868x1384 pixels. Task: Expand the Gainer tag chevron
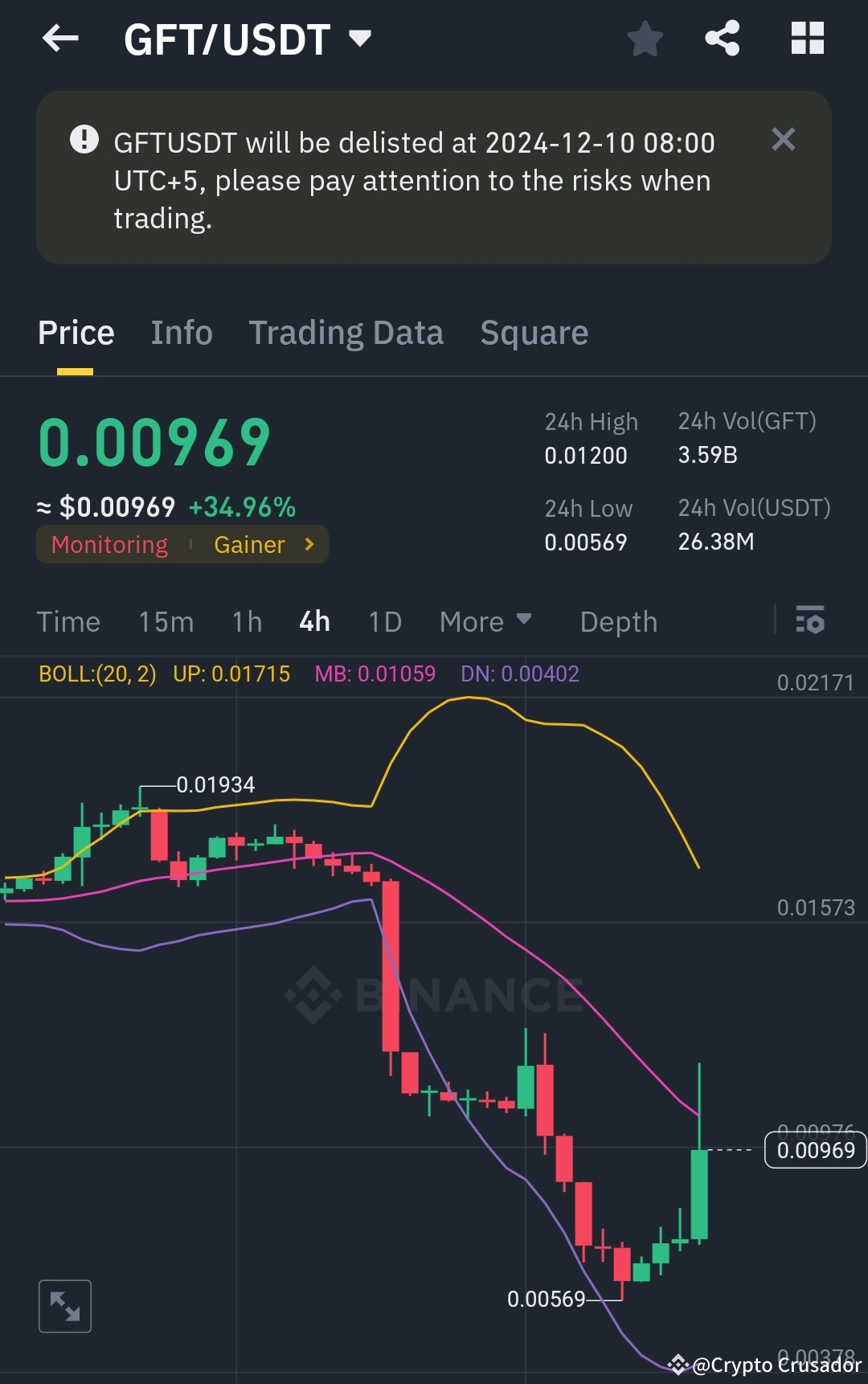click(x=308, y=544)
